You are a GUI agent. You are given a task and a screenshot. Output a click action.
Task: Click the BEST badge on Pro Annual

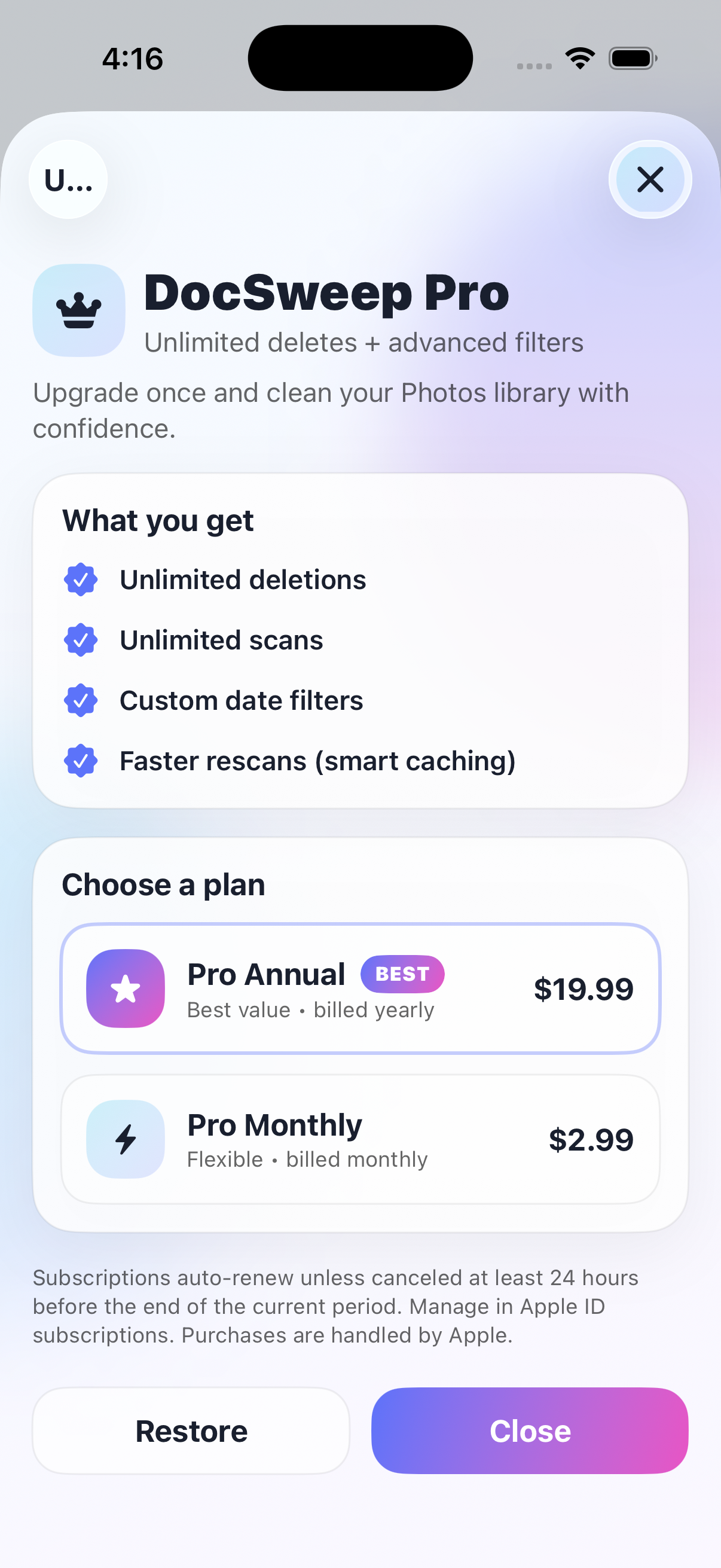tap(402, 974)
